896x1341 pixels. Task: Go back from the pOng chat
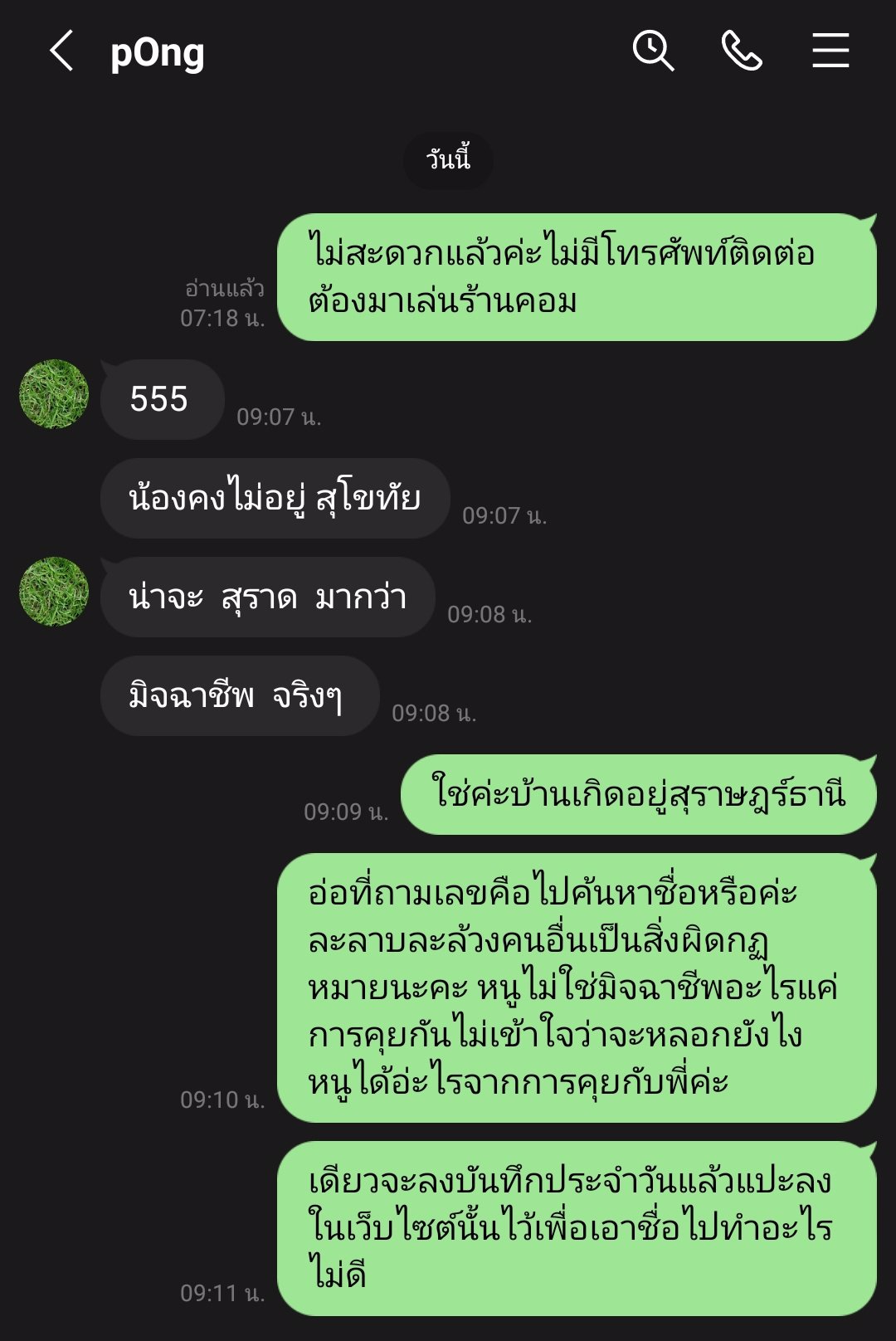62,51
